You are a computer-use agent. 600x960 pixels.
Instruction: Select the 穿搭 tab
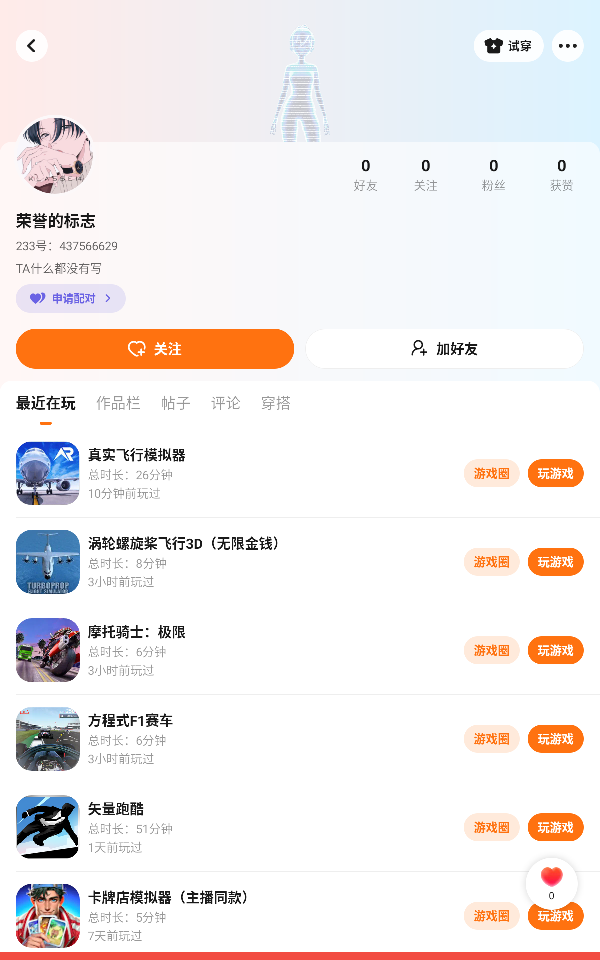pyautogui.click(x=276, y=403)
